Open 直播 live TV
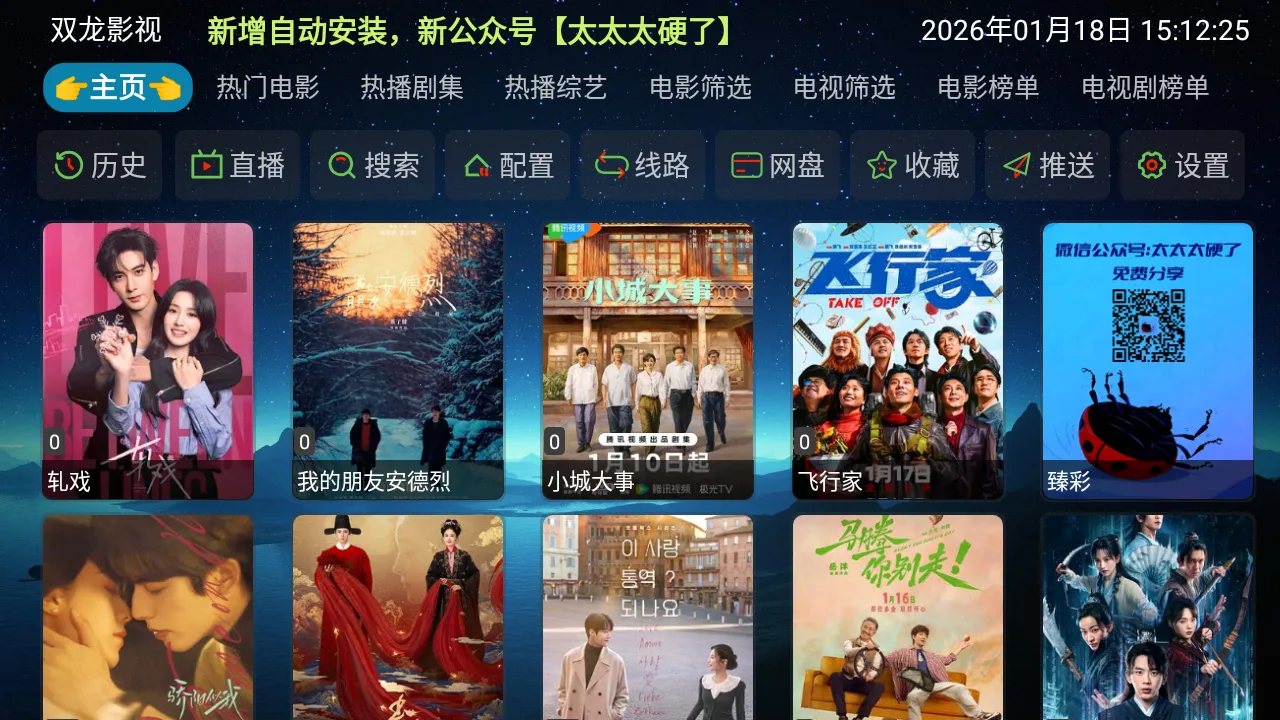 coord(238,165)
